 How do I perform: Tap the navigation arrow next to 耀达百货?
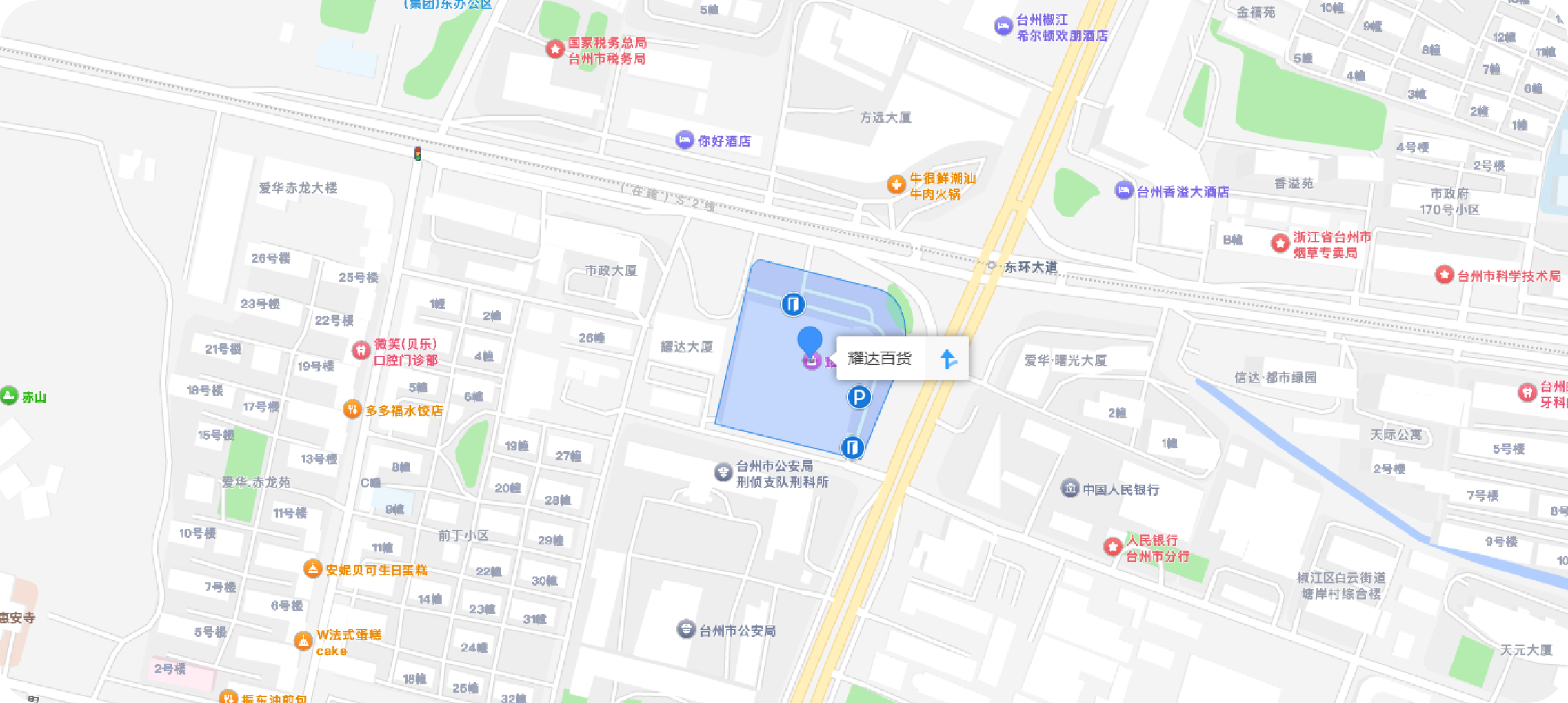pyautogui.click(x=948, y=358)
